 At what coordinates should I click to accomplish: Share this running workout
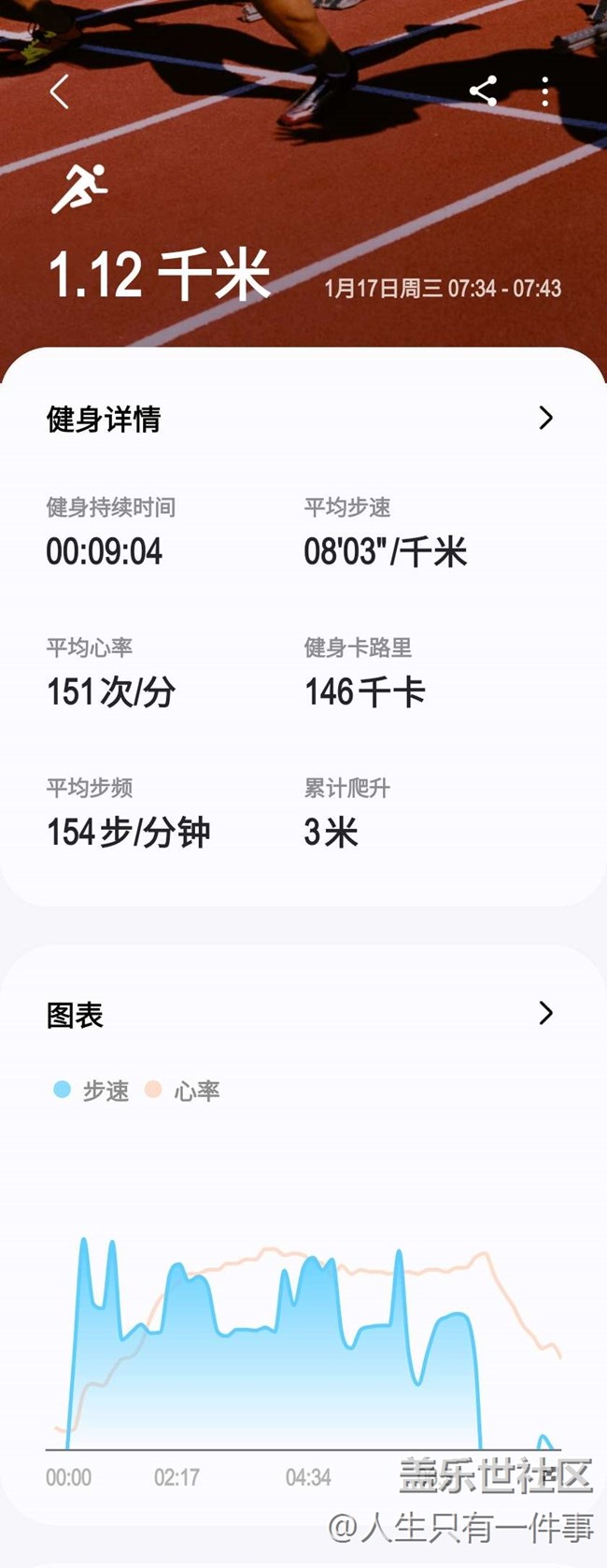tap(483, 92)
